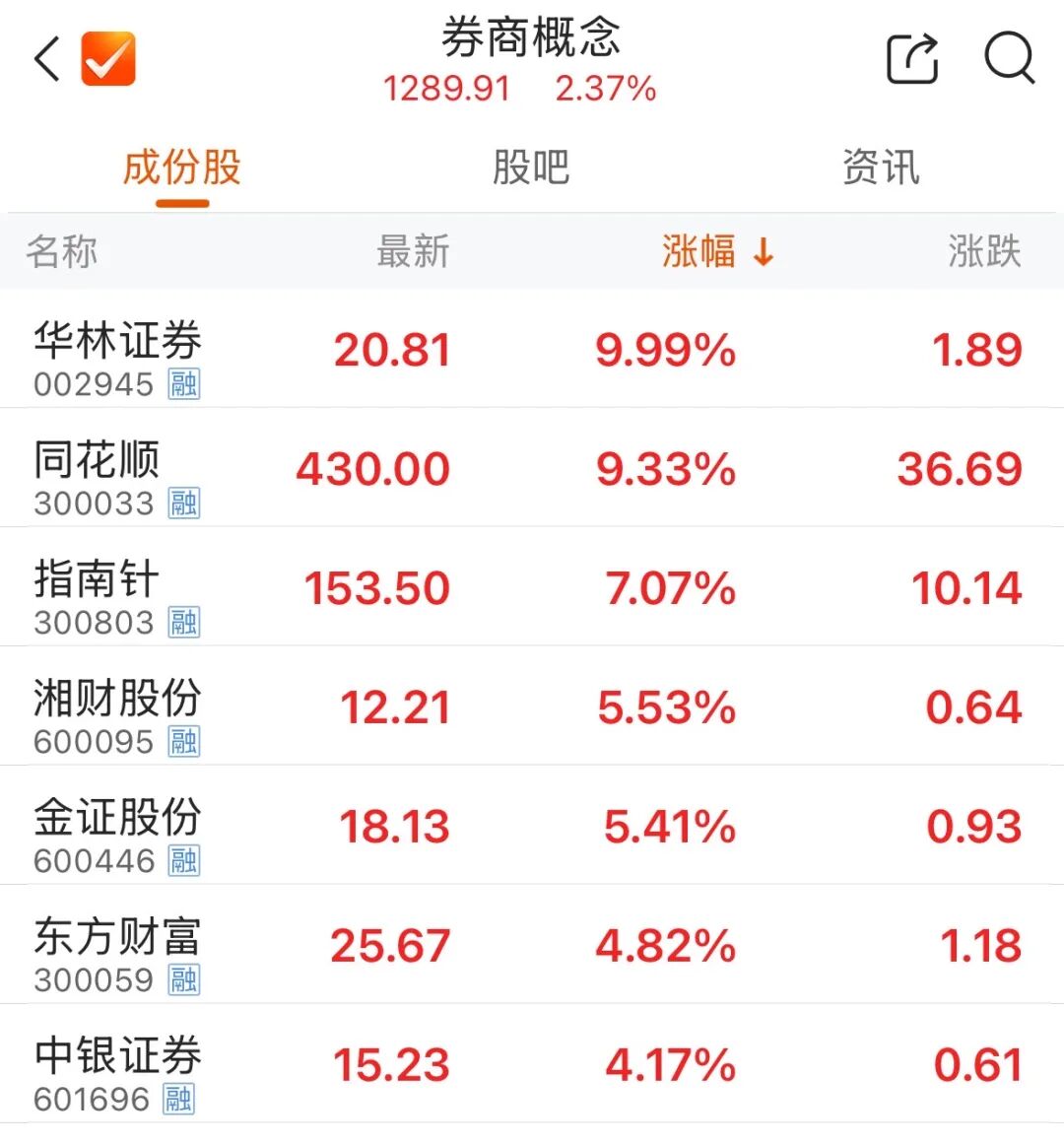Sort list by 最新 price
Image resolution: width=1064 pixels, height=1143 pixels.
pyautogui.click(x=413, y=252)
